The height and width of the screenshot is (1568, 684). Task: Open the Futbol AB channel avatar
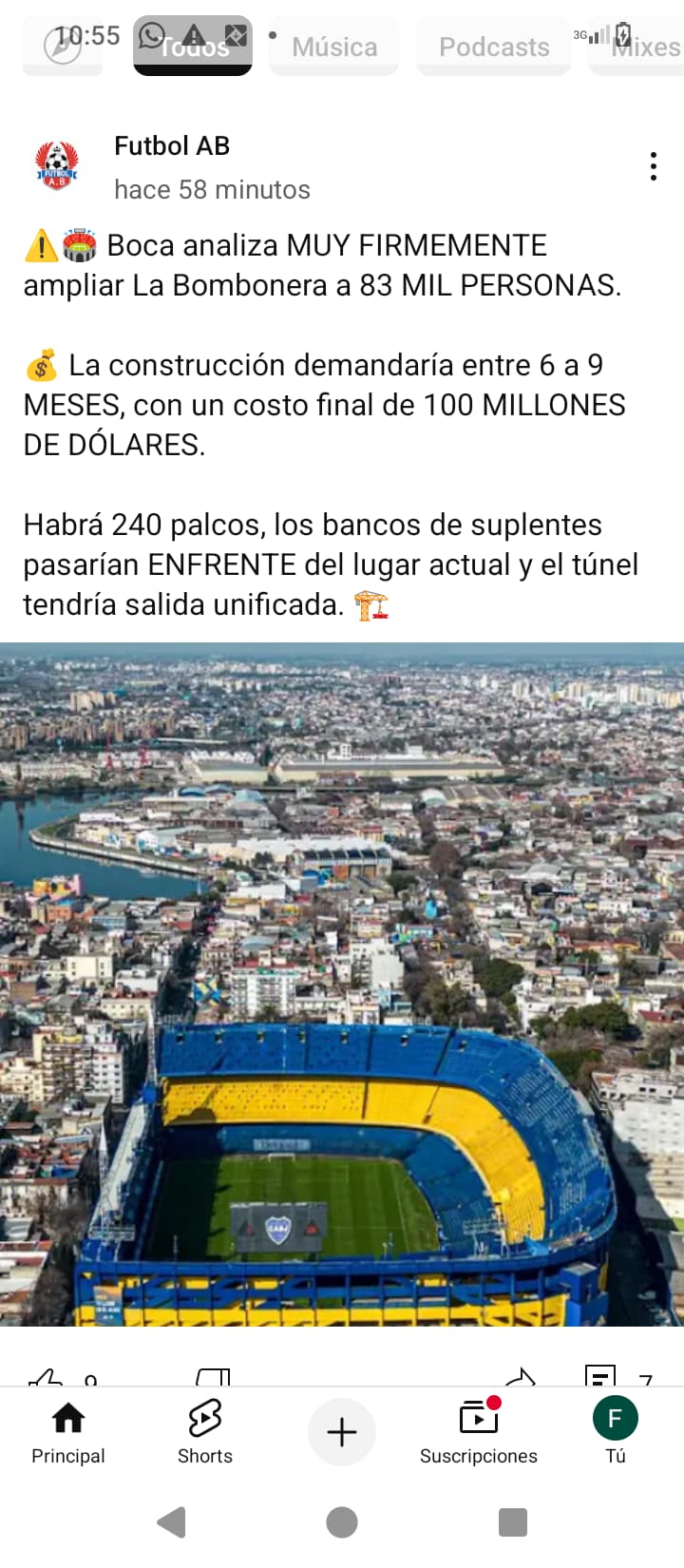click(57, 165)
